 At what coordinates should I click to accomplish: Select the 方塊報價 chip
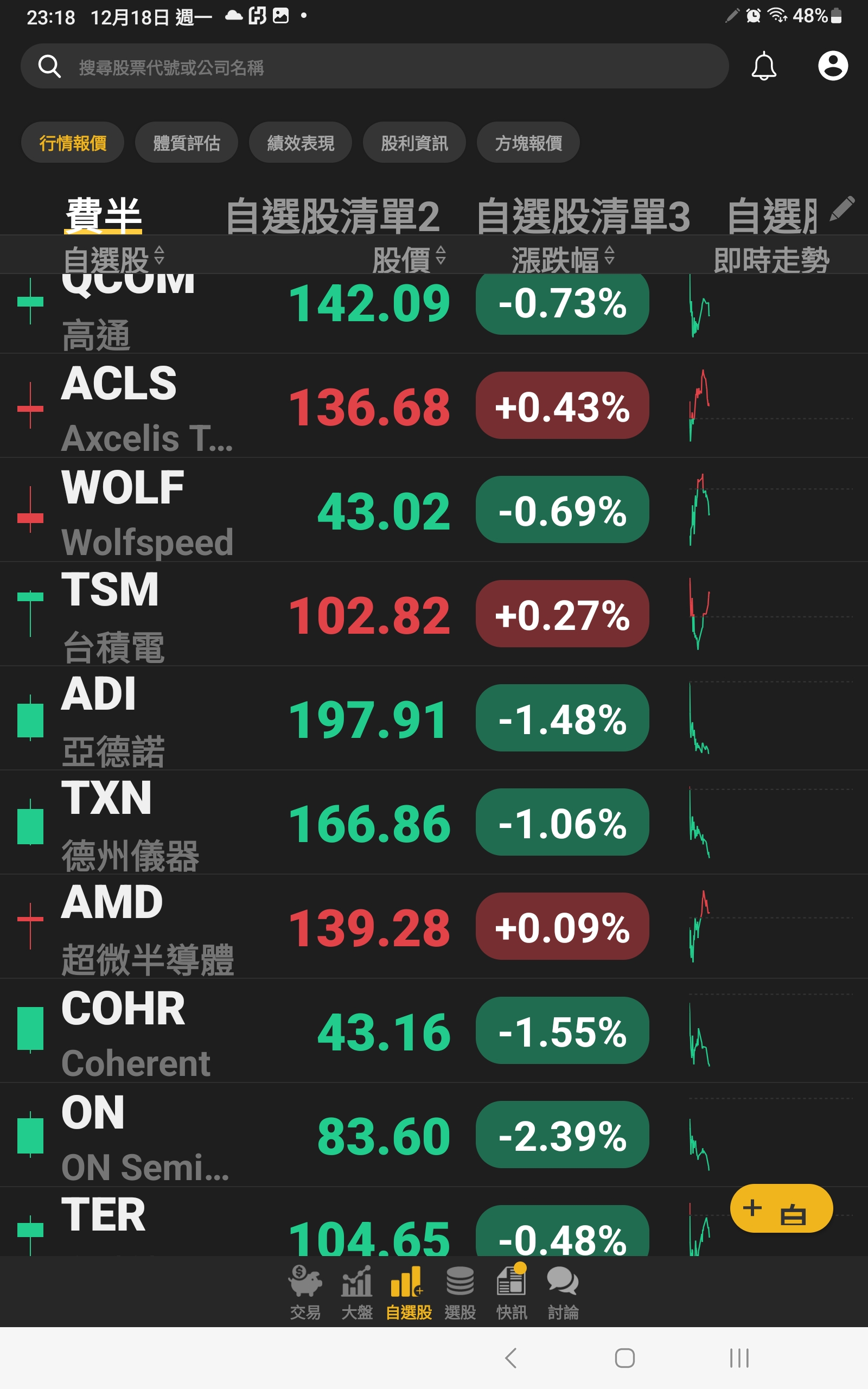coord(528,142)
